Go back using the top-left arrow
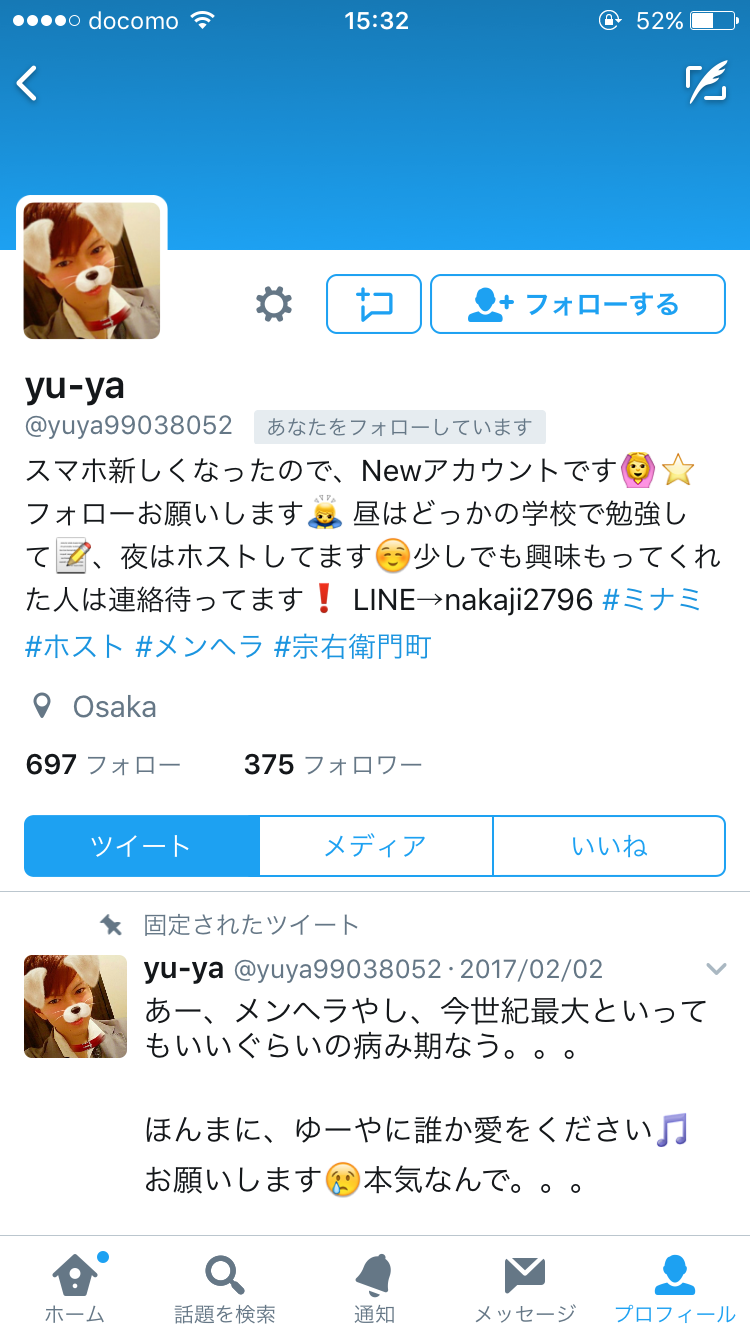The width and height of the screenshot is (750, 1334). pos(28,83)
